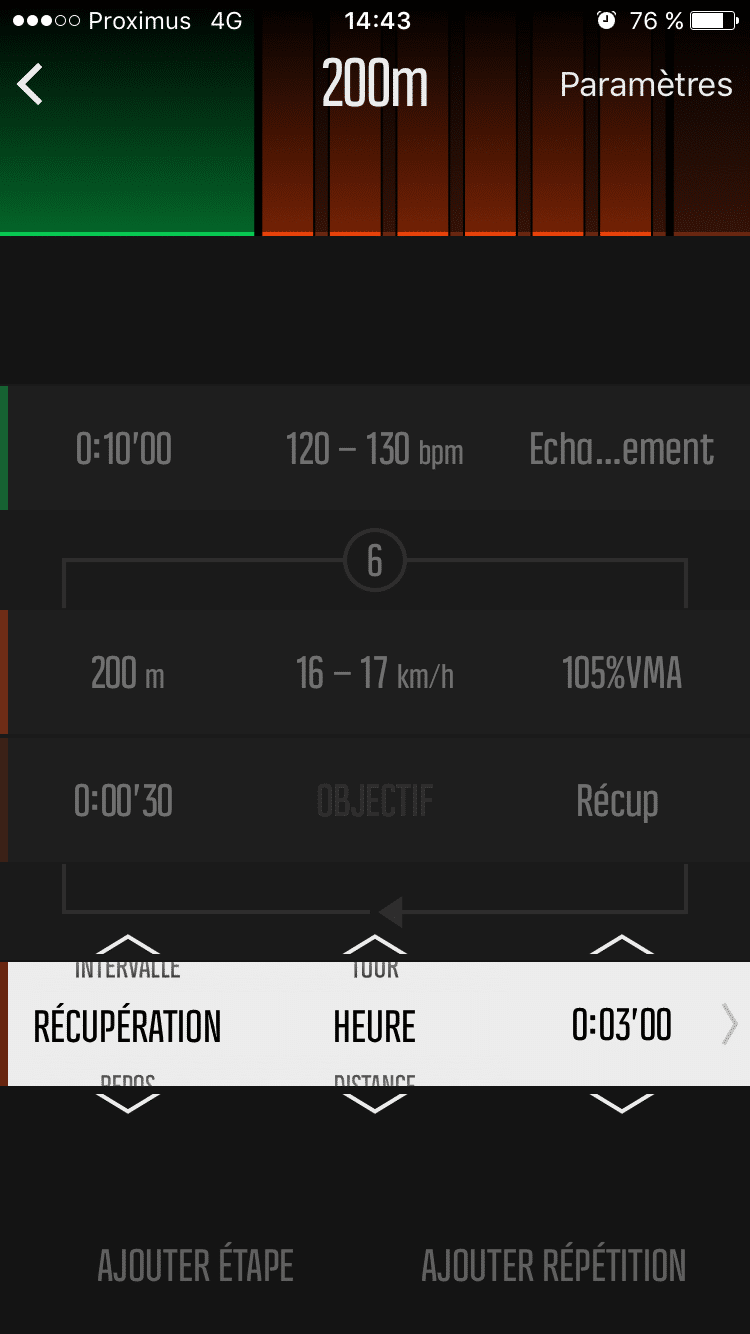Add a repetition with AJOUTER RÉPÉTITION
Screen dimensions: 750x1334
[553, 1266]
